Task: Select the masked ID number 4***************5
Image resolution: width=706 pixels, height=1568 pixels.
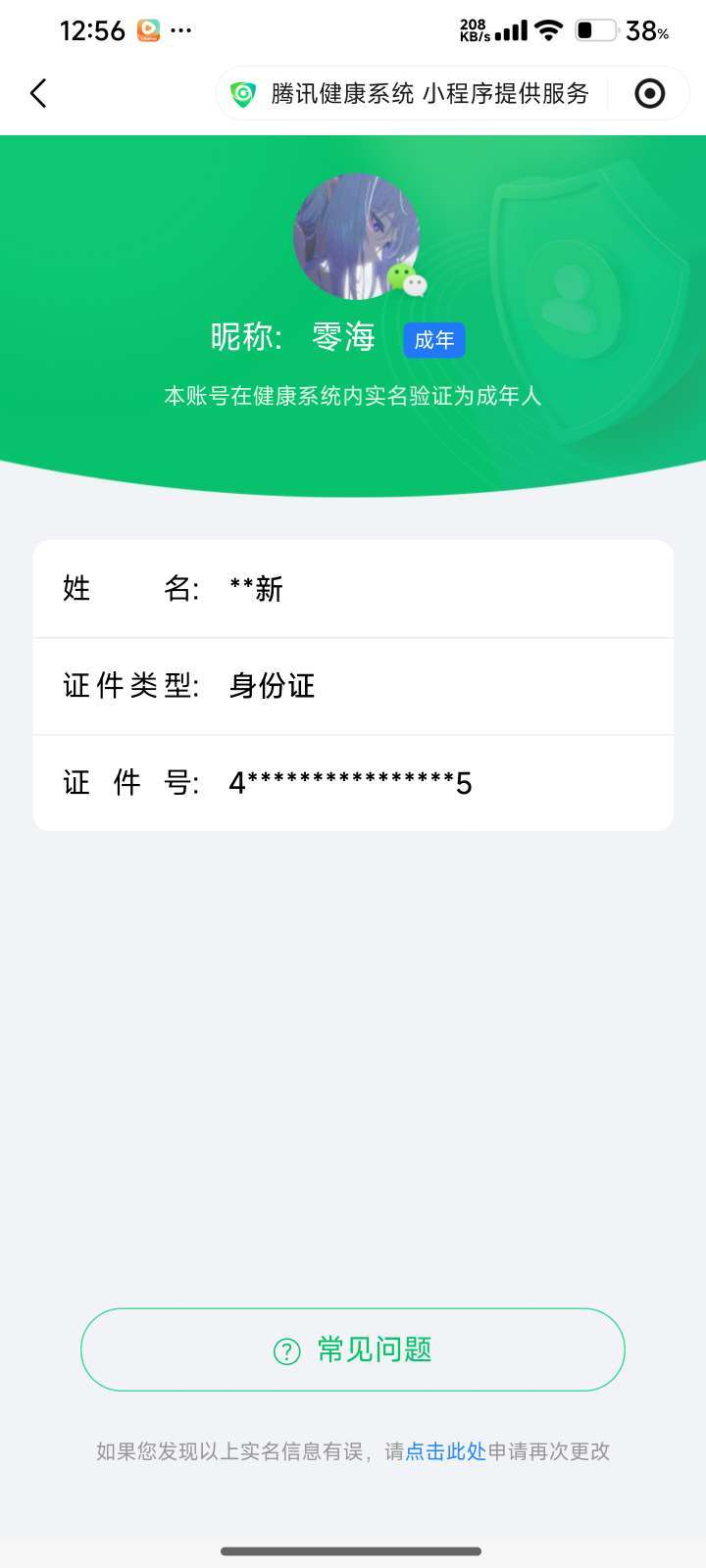Action: click(348, 782)
